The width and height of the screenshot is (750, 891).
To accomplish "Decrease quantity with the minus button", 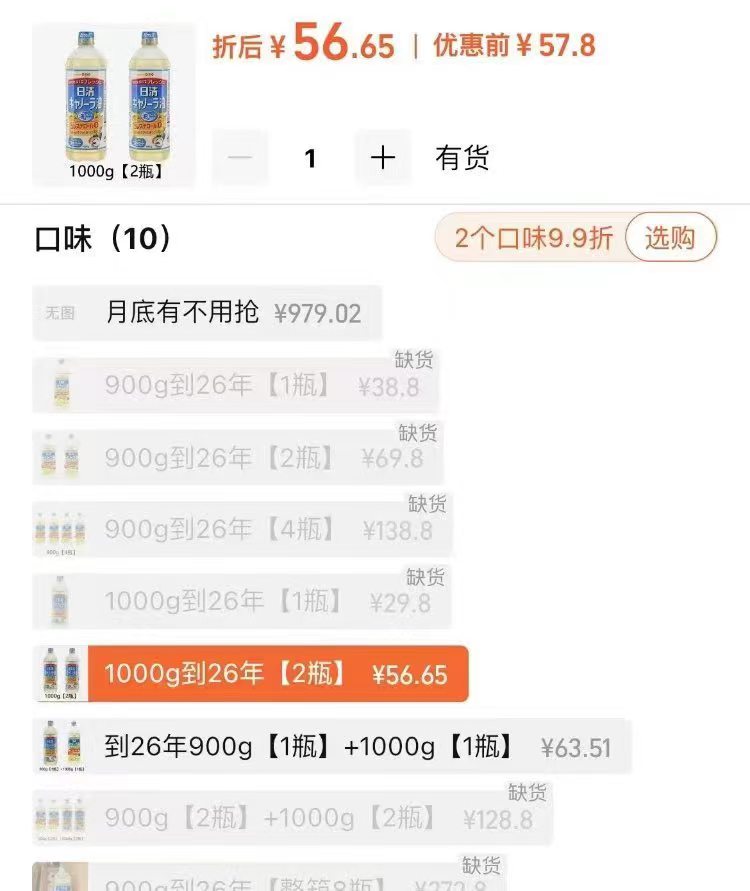I will (x=240, y=158).
